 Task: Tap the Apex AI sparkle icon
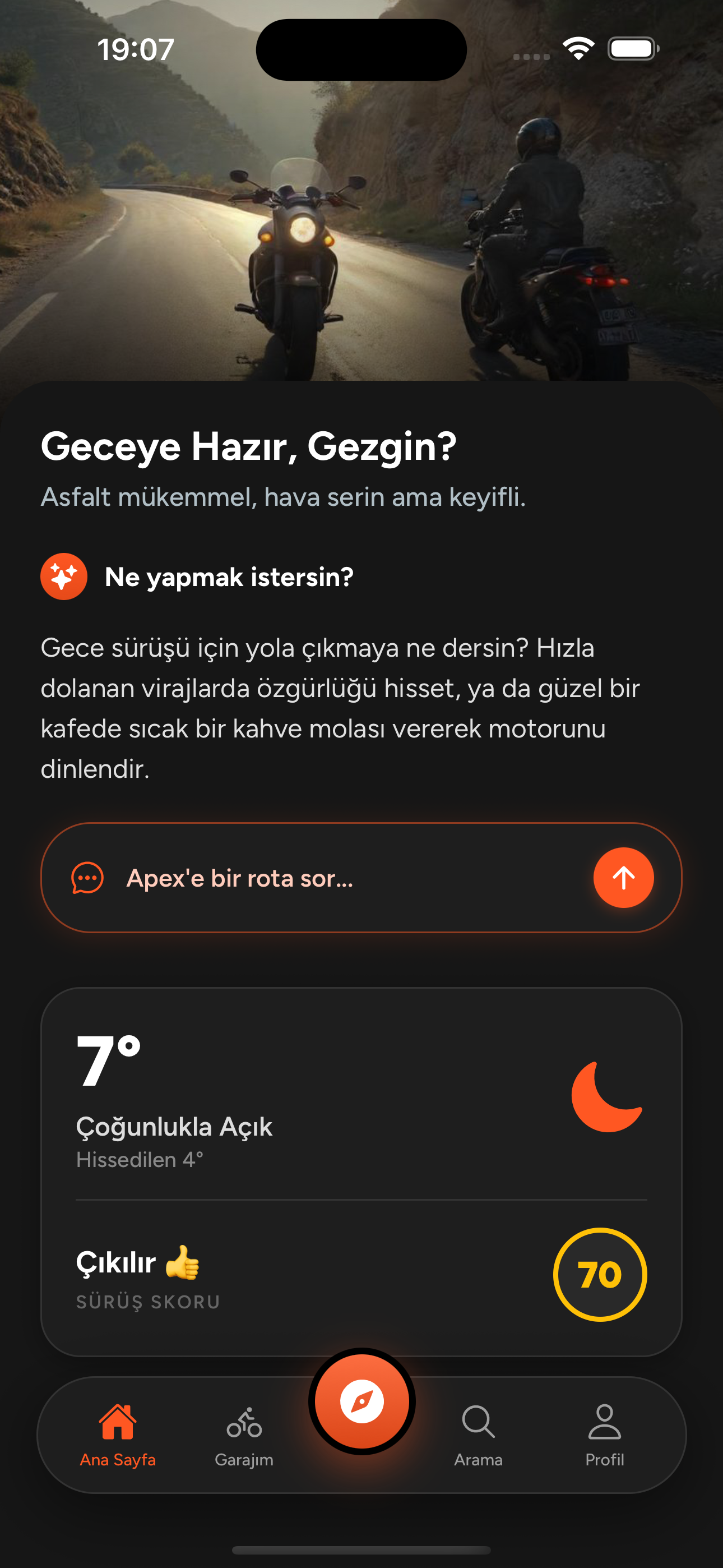click(63, 577)
